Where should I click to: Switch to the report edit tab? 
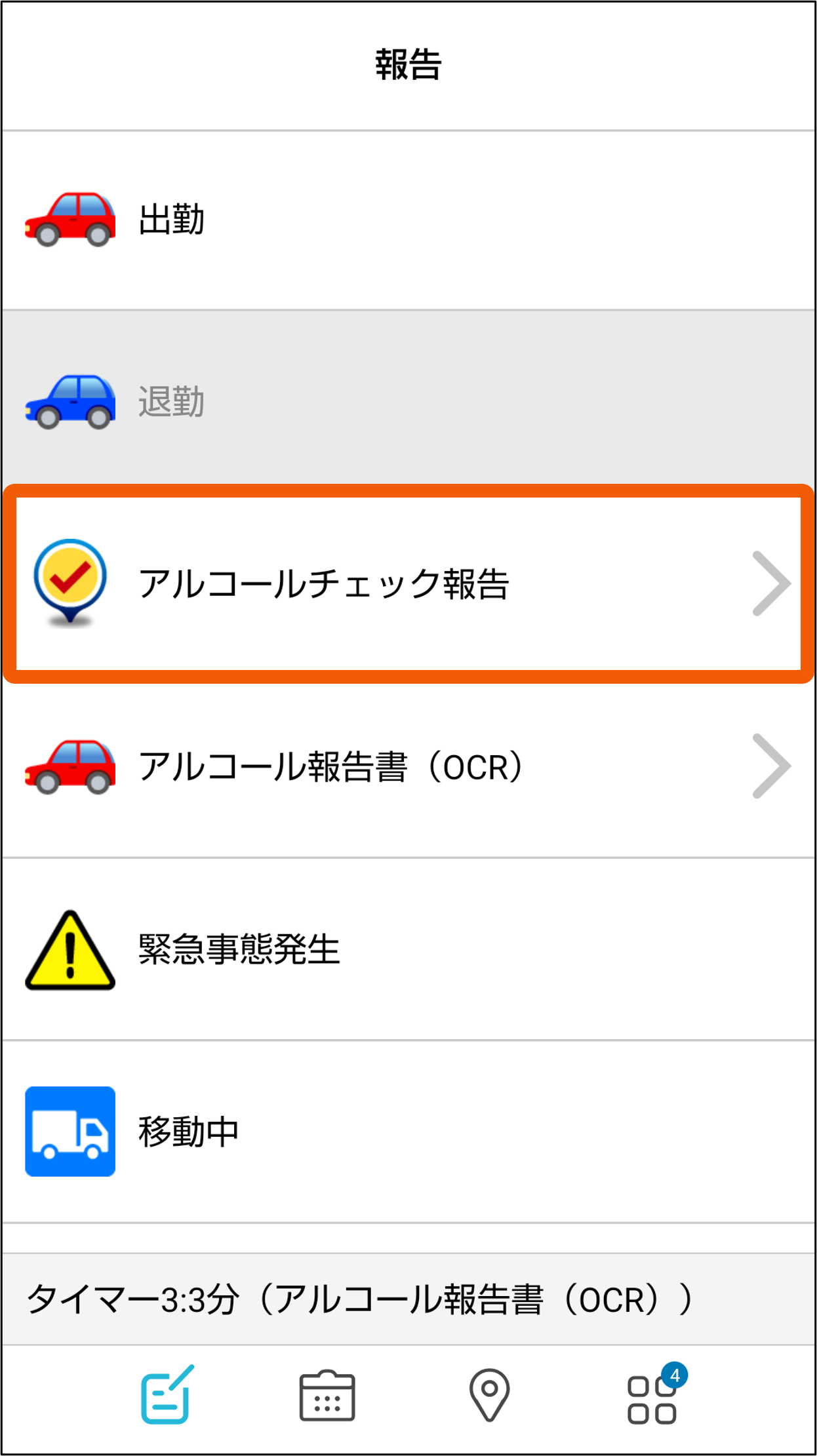coord(167,1394)
